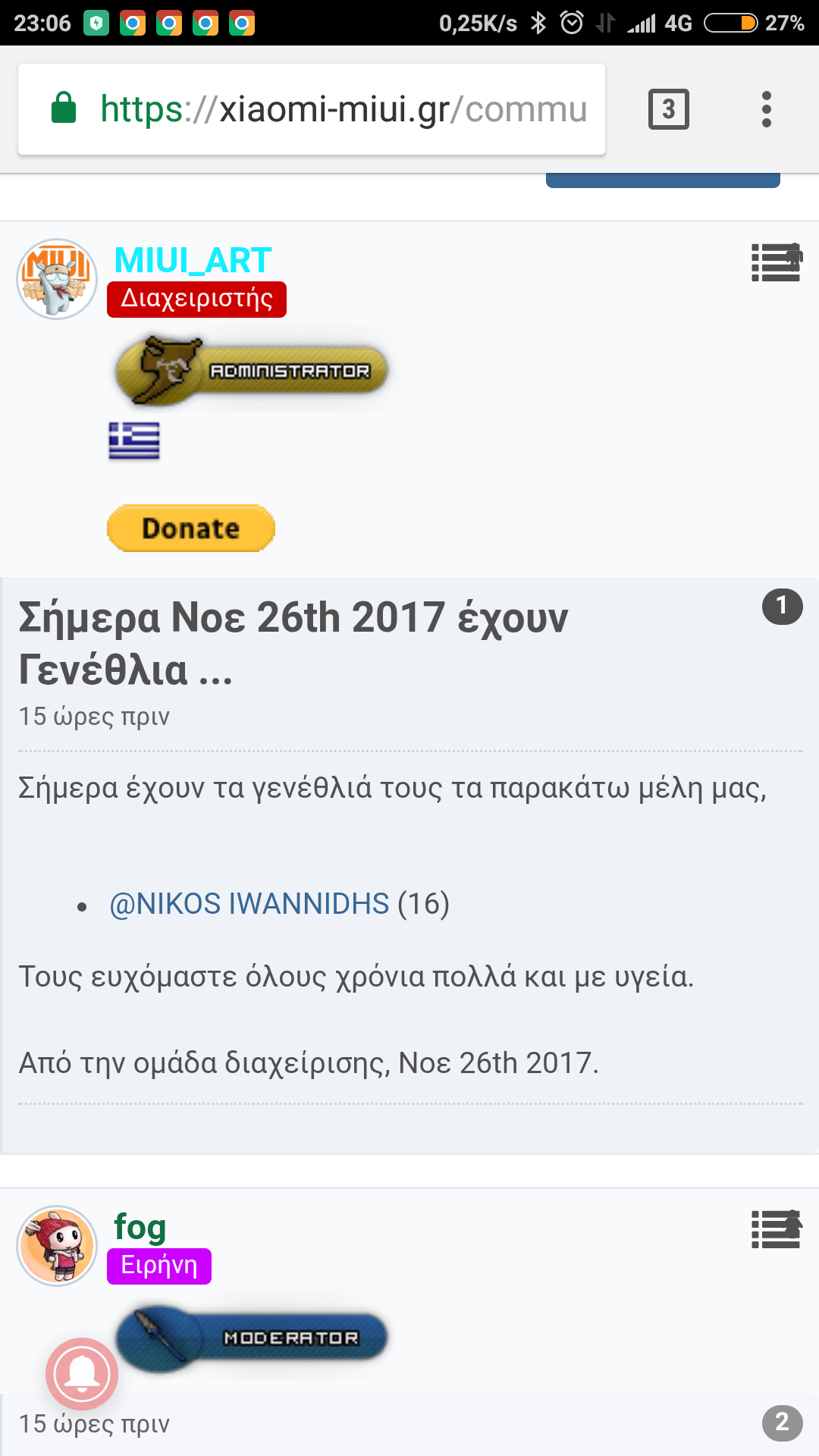Viewport: 819px width, 1456px height.
Task: Open the tab switcher showing 3 tabs
Action: coord(668,109)
